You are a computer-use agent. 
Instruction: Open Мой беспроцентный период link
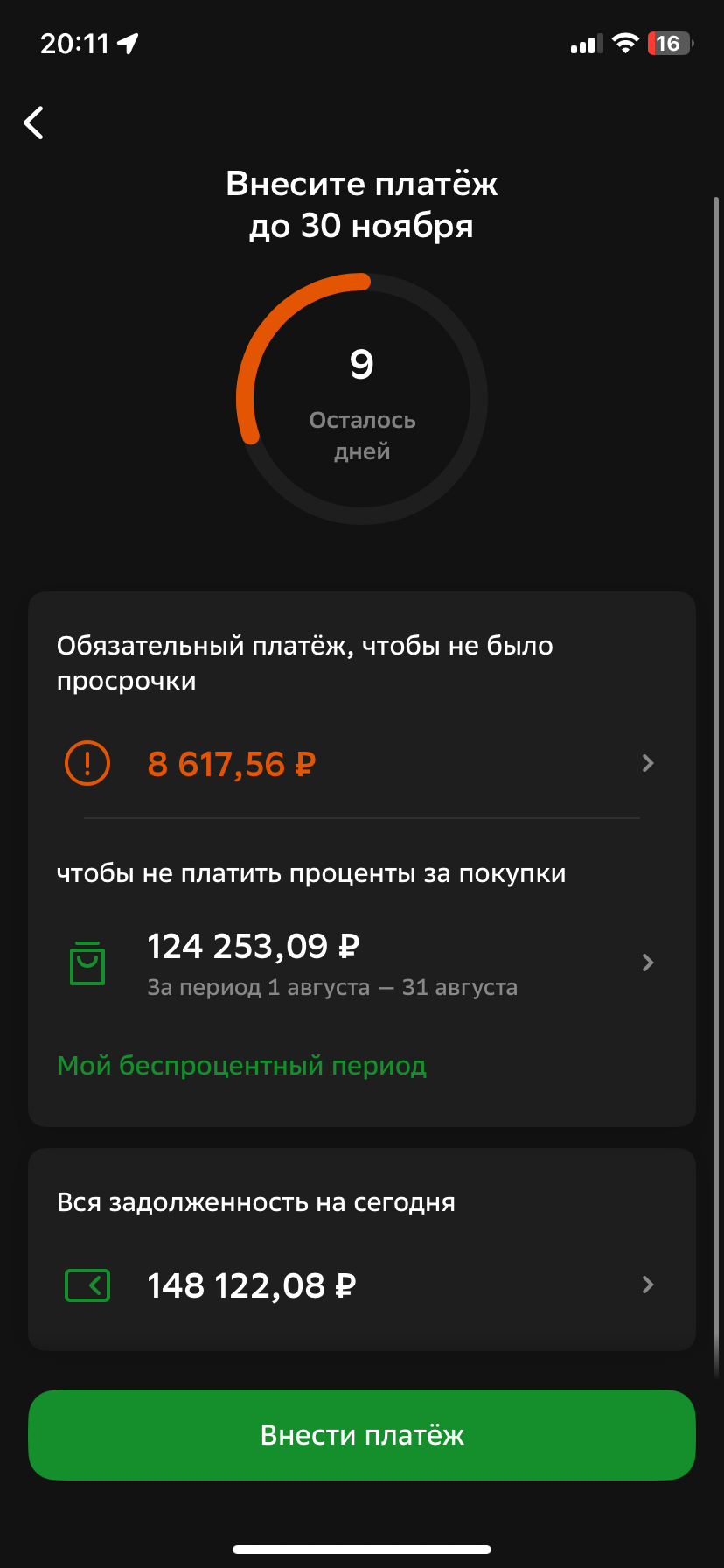pos(241,1066)
